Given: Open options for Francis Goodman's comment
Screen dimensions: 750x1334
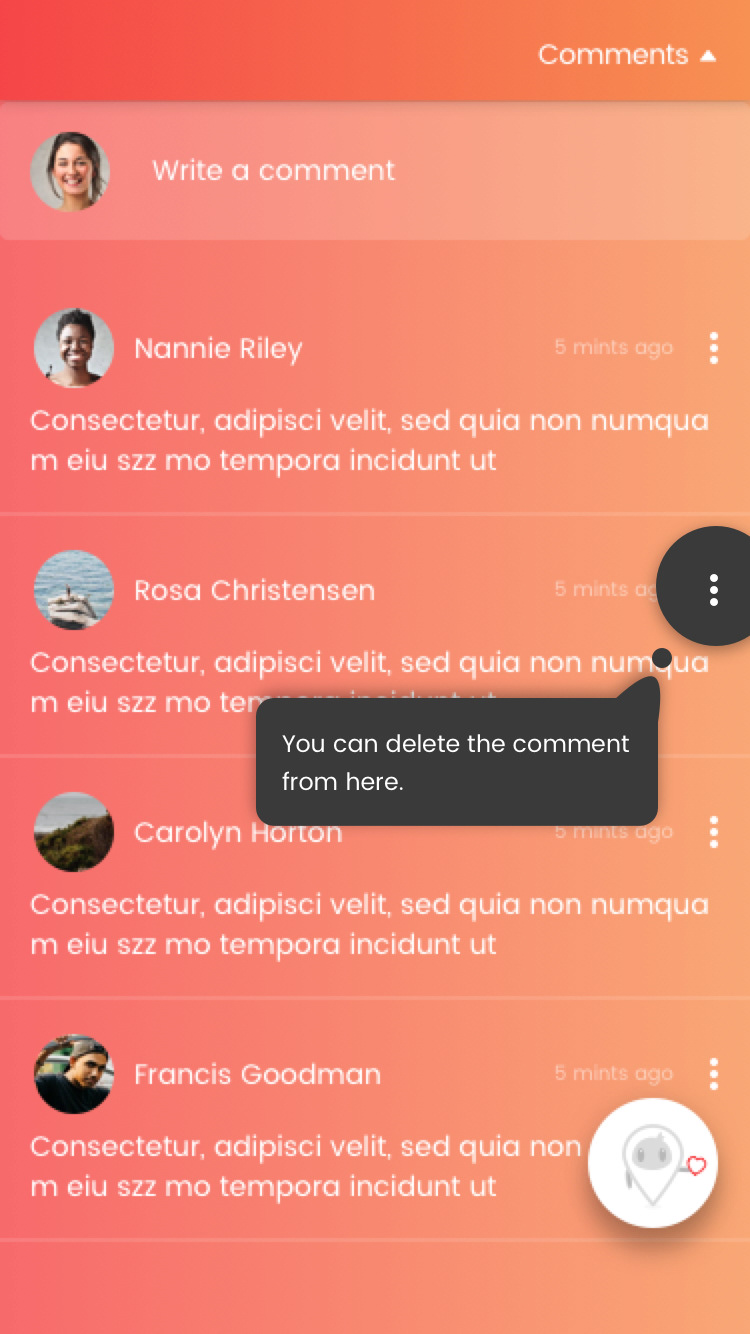Looking at the screenshot, I should tap(713, 1074).
